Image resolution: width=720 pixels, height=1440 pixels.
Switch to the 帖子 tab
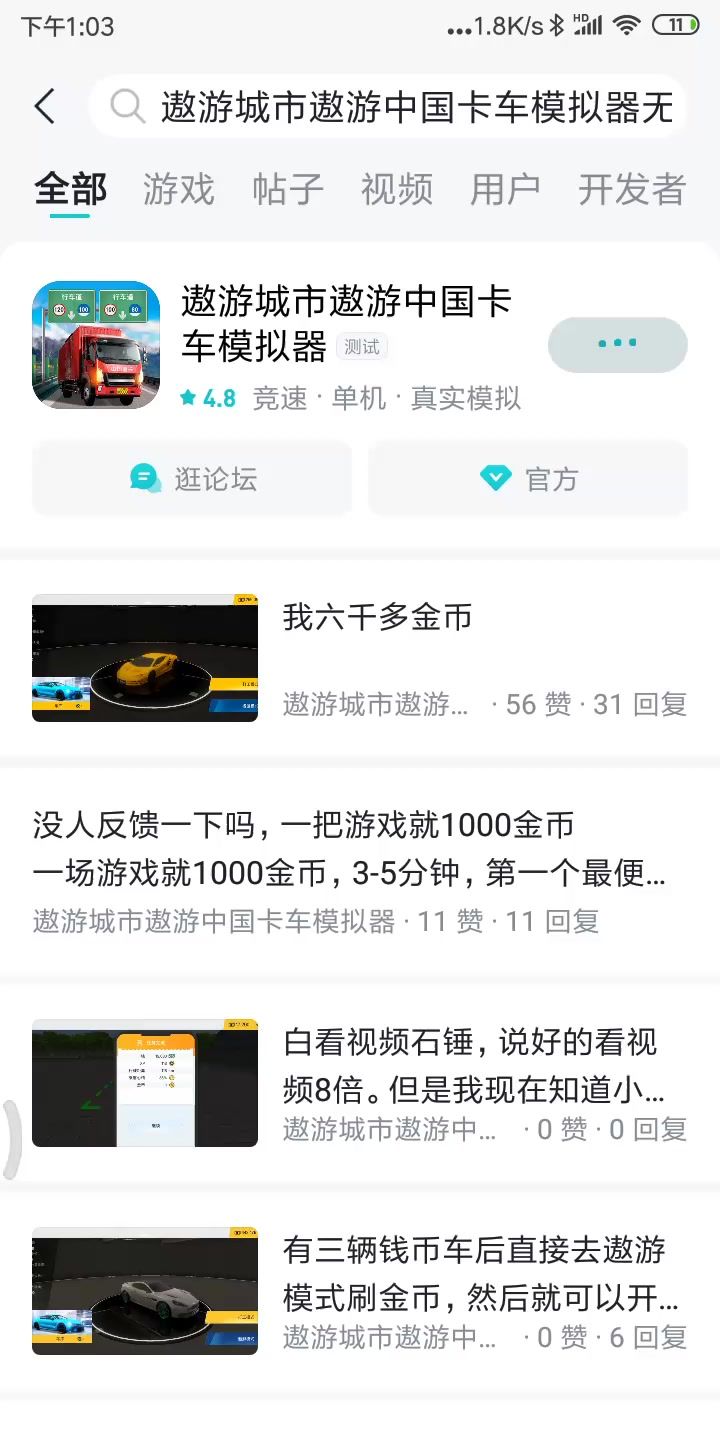288,189
